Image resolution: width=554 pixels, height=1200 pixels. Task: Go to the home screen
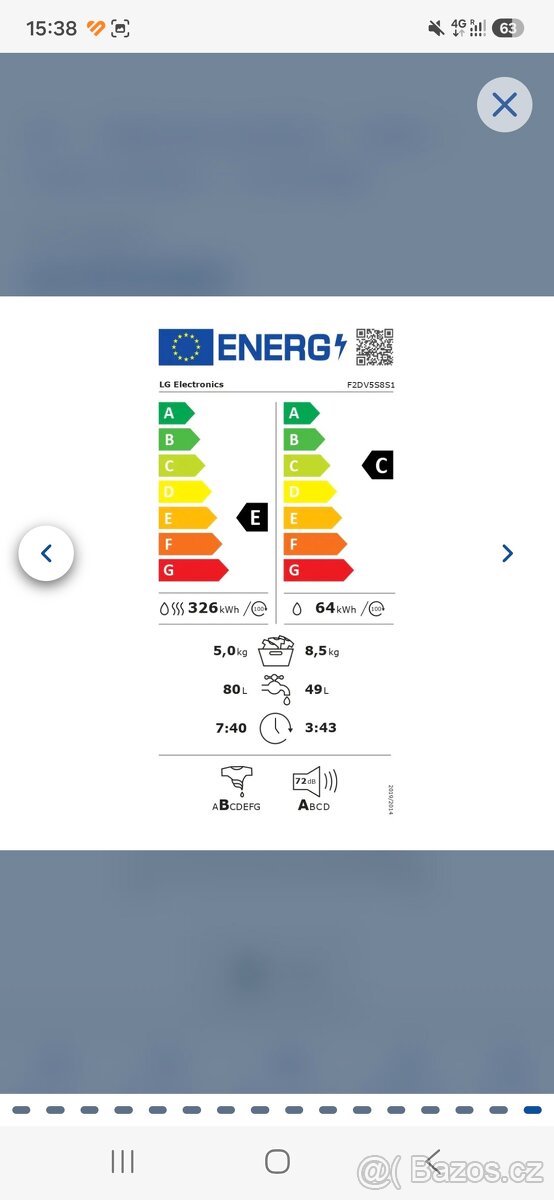click(x=277, y=1161)
